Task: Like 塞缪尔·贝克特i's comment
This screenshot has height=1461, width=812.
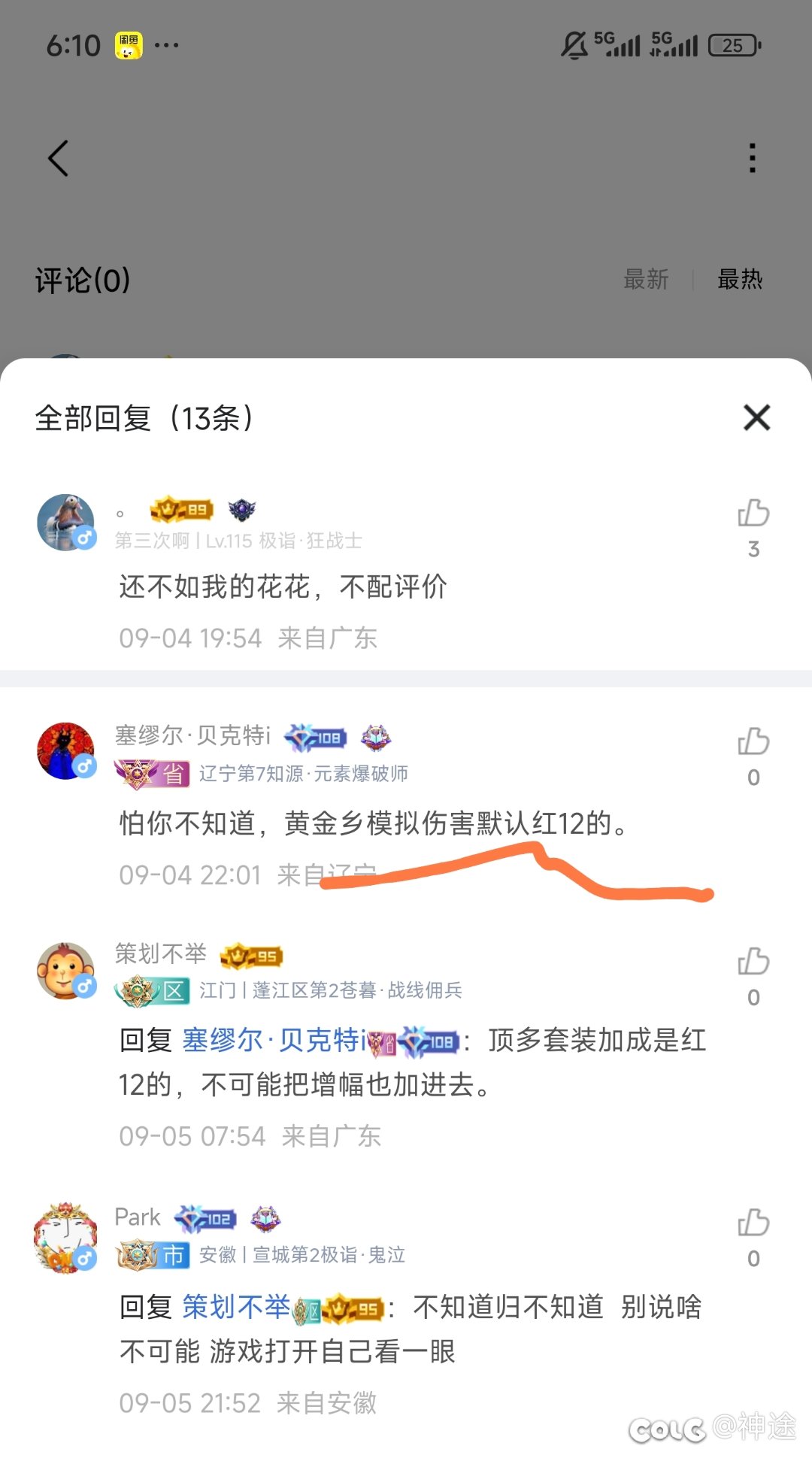Action: click(753, 742)
